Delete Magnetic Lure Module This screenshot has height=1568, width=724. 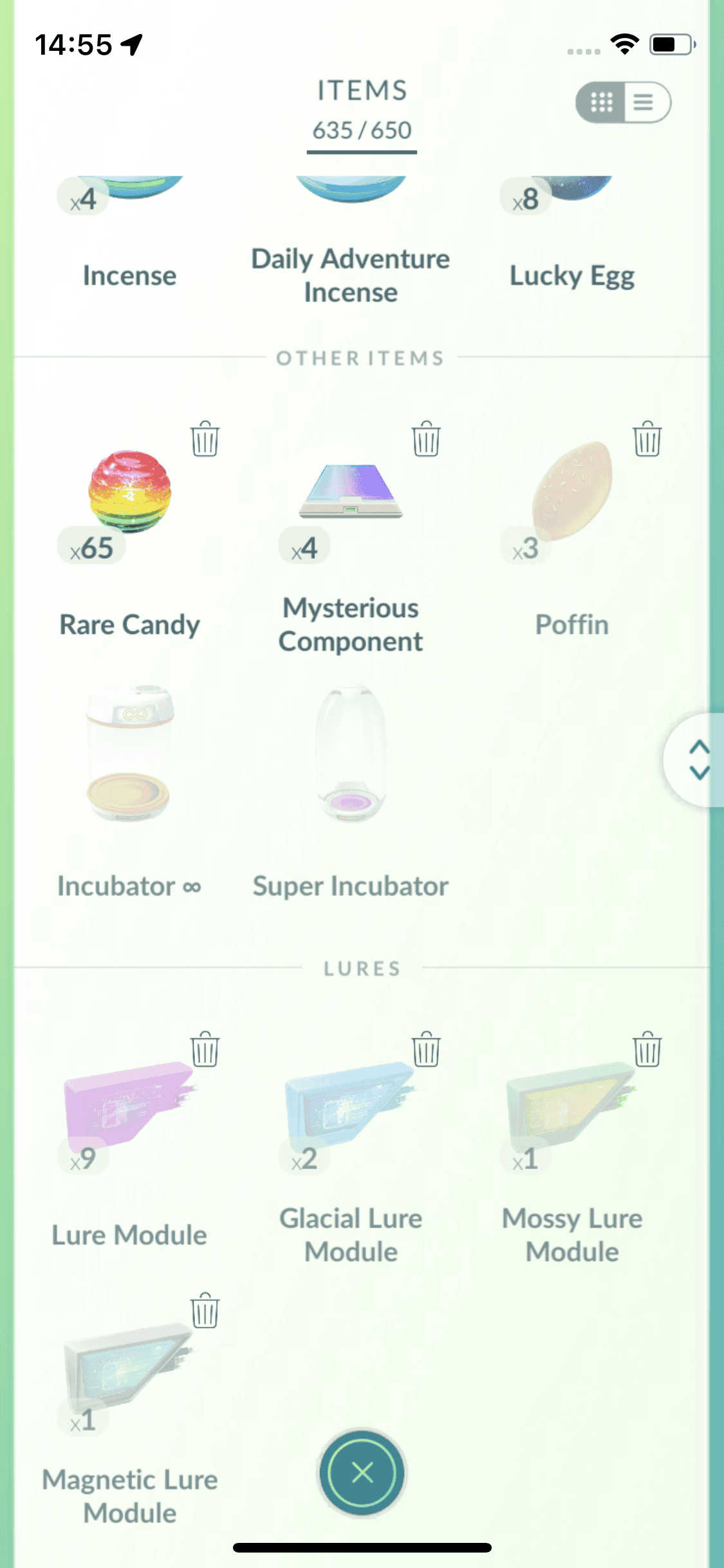pyautogui.click(x=205, y=1310)
